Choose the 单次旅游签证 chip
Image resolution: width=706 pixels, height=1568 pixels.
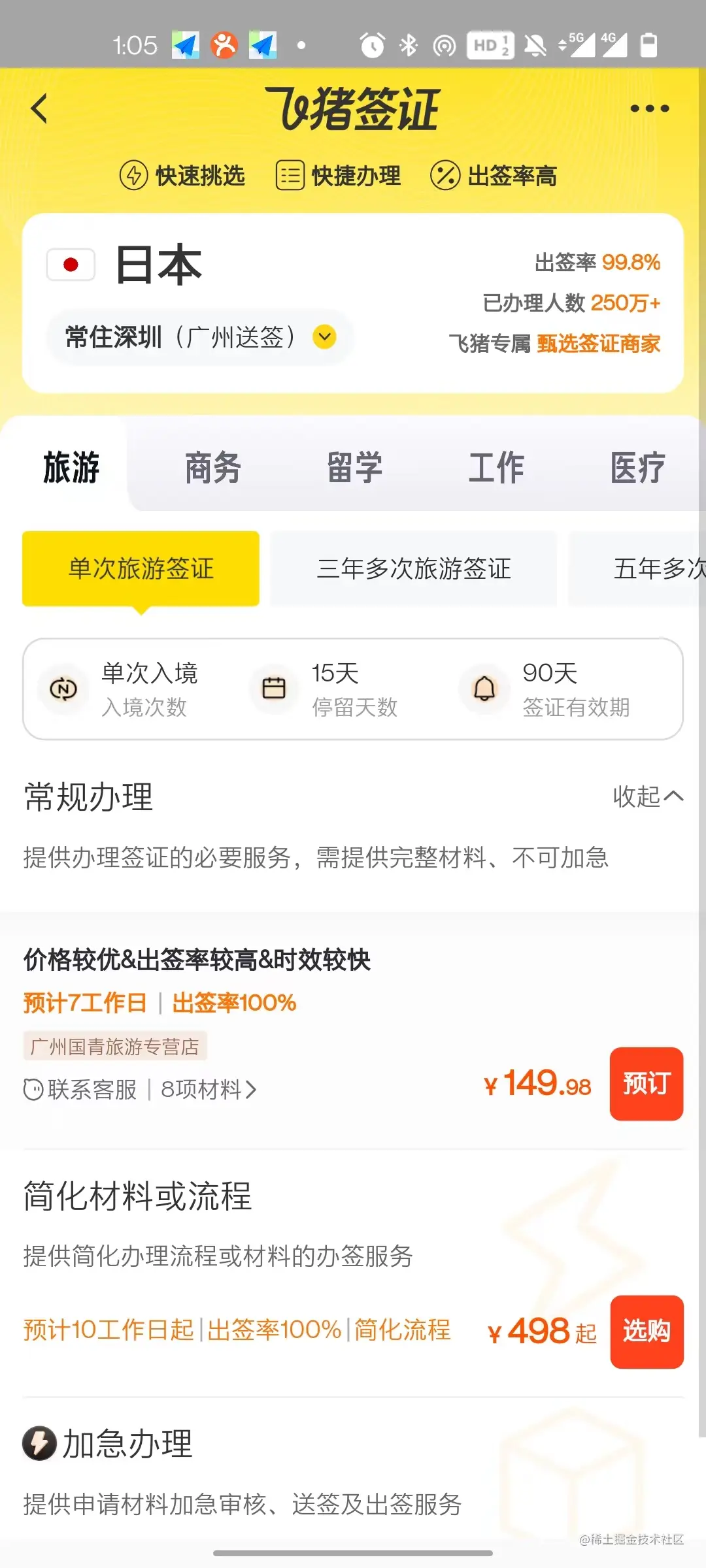(141, 568)
